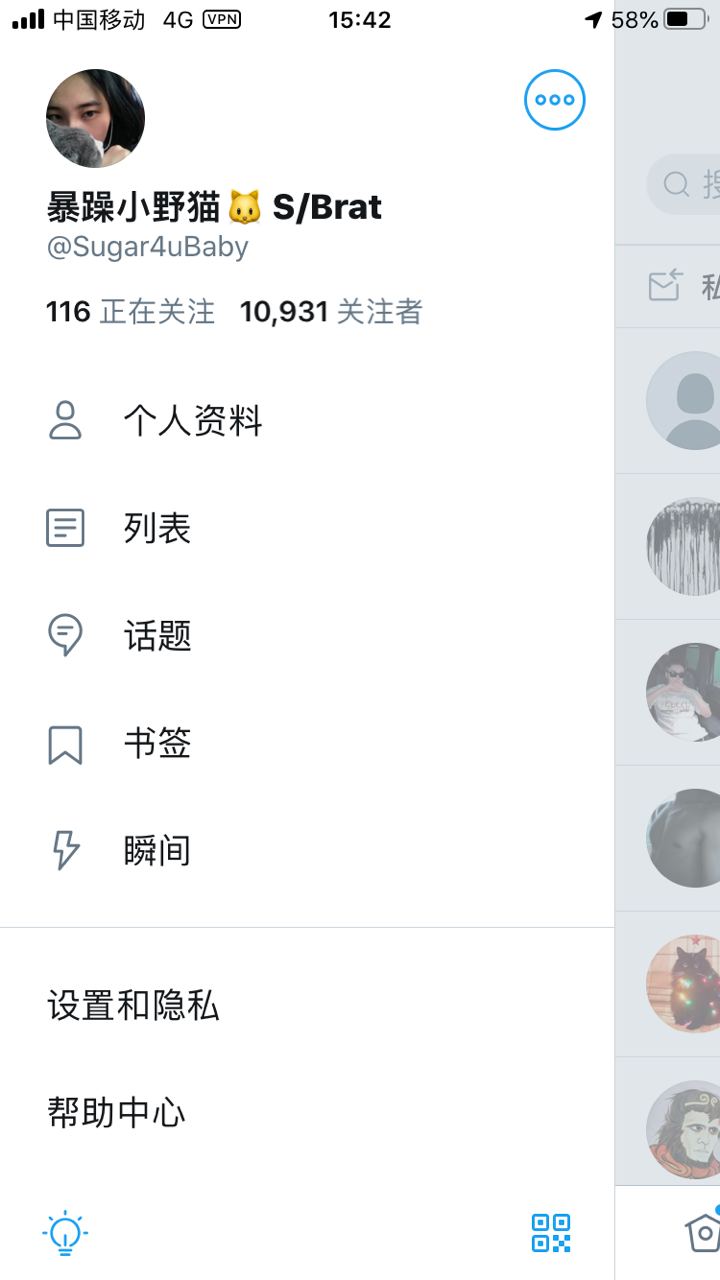This screenshot has width=720, height=1280.
Task: Open the QR code scanner icon
Action: coord(551,1233)
